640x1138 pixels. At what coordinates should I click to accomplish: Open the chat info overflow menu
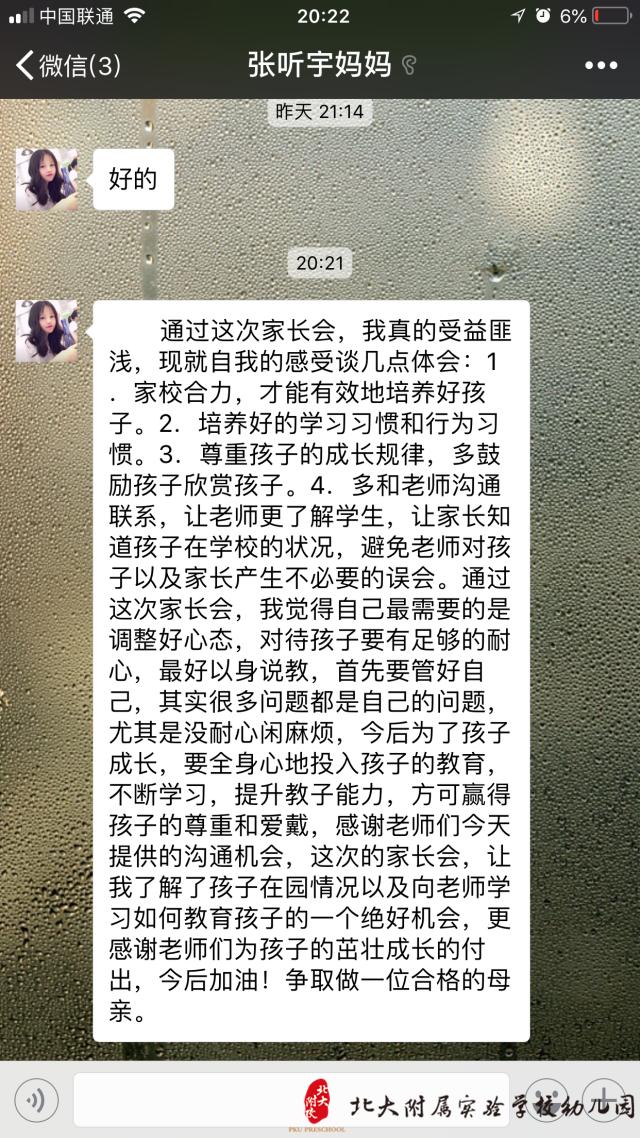pyautogui.click(x=600, y=66)
